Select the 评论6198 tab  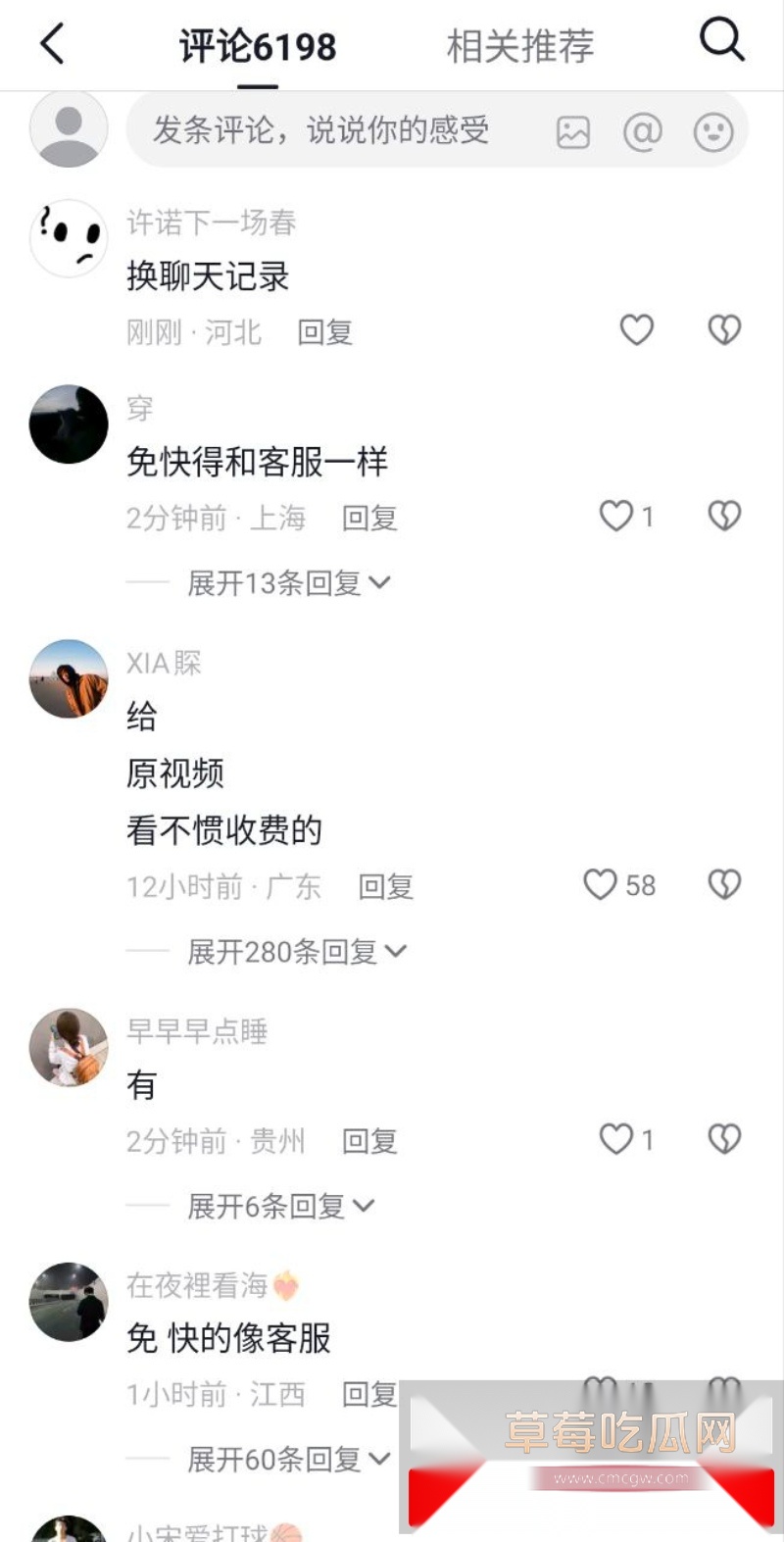(256, 43)
